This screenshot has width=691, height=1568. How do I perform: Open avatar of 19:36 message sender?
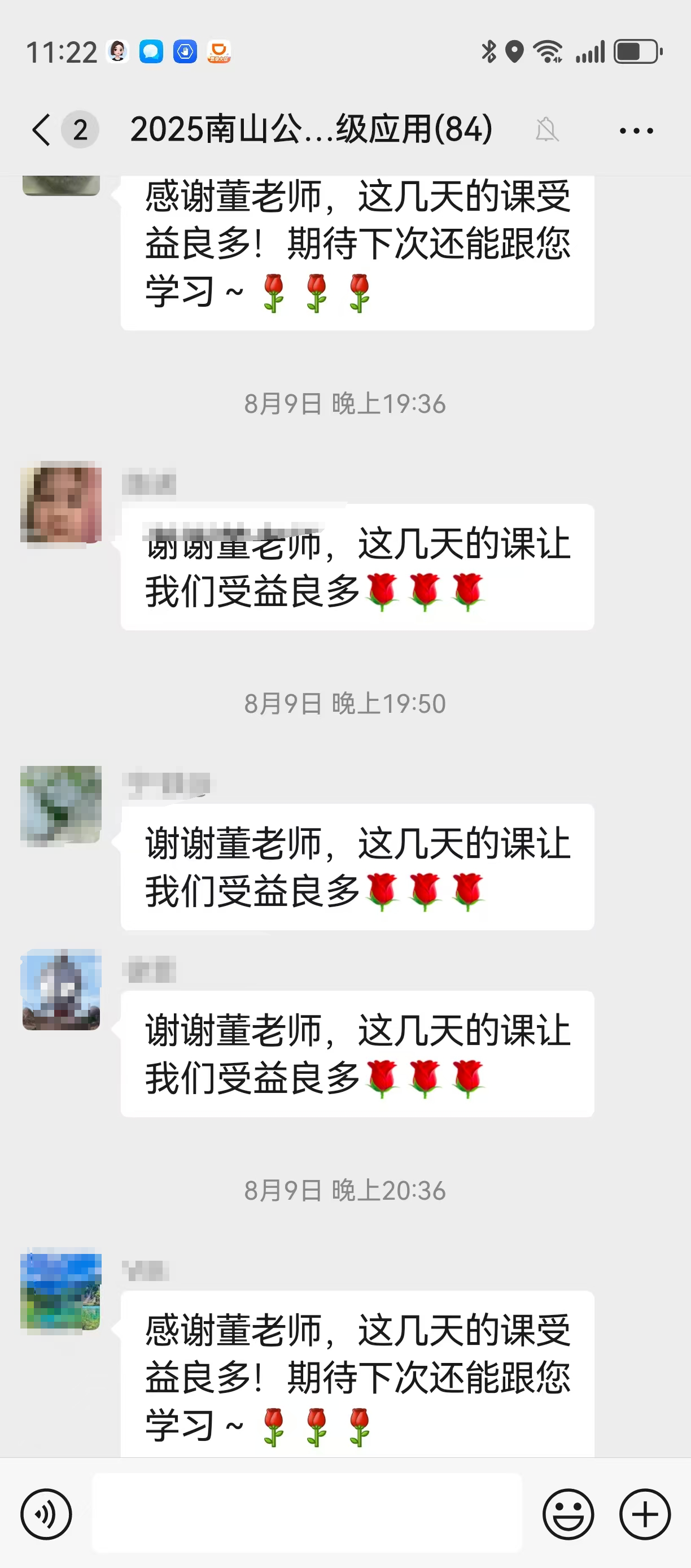[61, 503]
